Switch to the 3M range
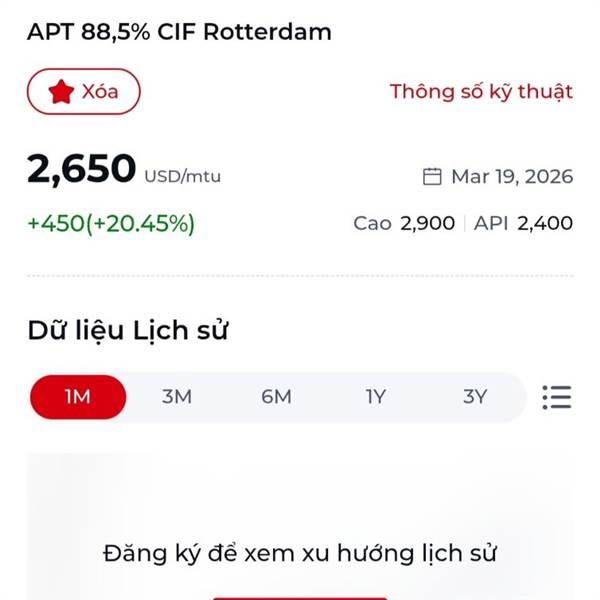Image resolution: width=600 pixels, height=600 pixels. point(177,397)
